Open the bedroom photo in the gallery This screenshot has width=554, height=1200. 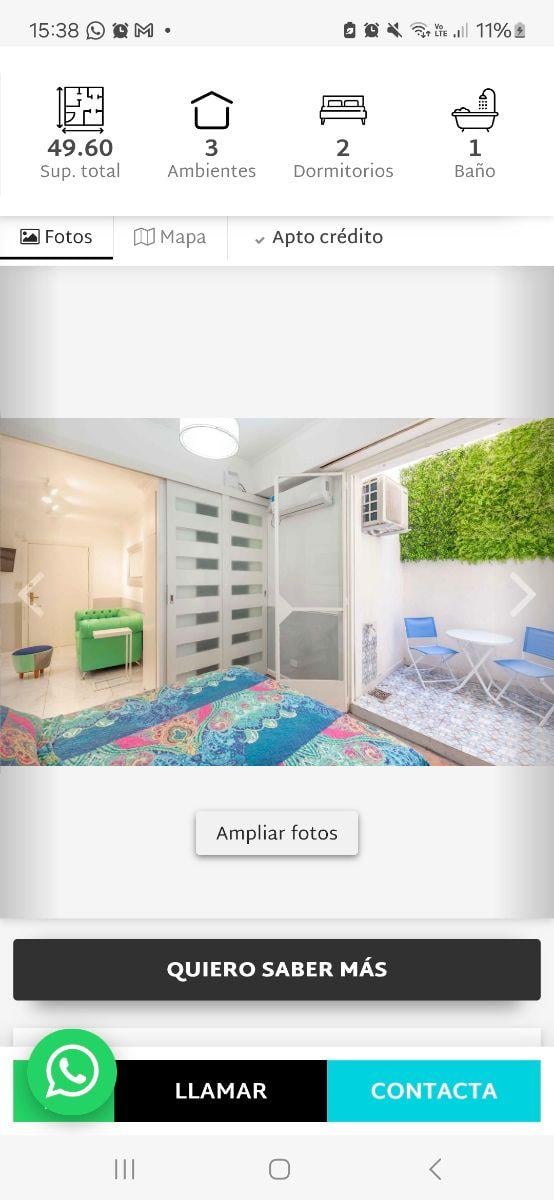[x=277, y=592]
